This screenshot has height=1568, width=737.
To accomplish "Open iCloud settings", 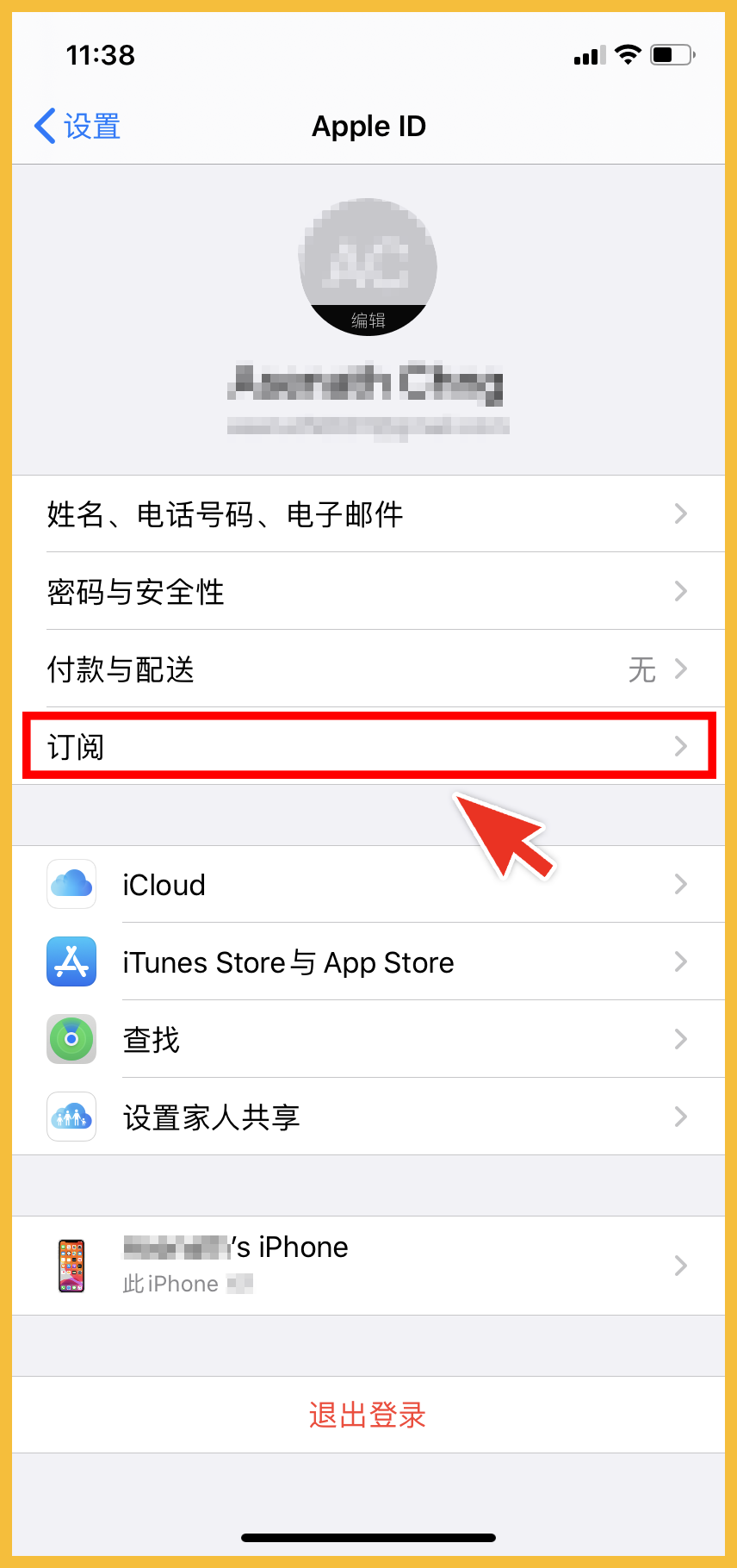I will click(x=368, y=885).
